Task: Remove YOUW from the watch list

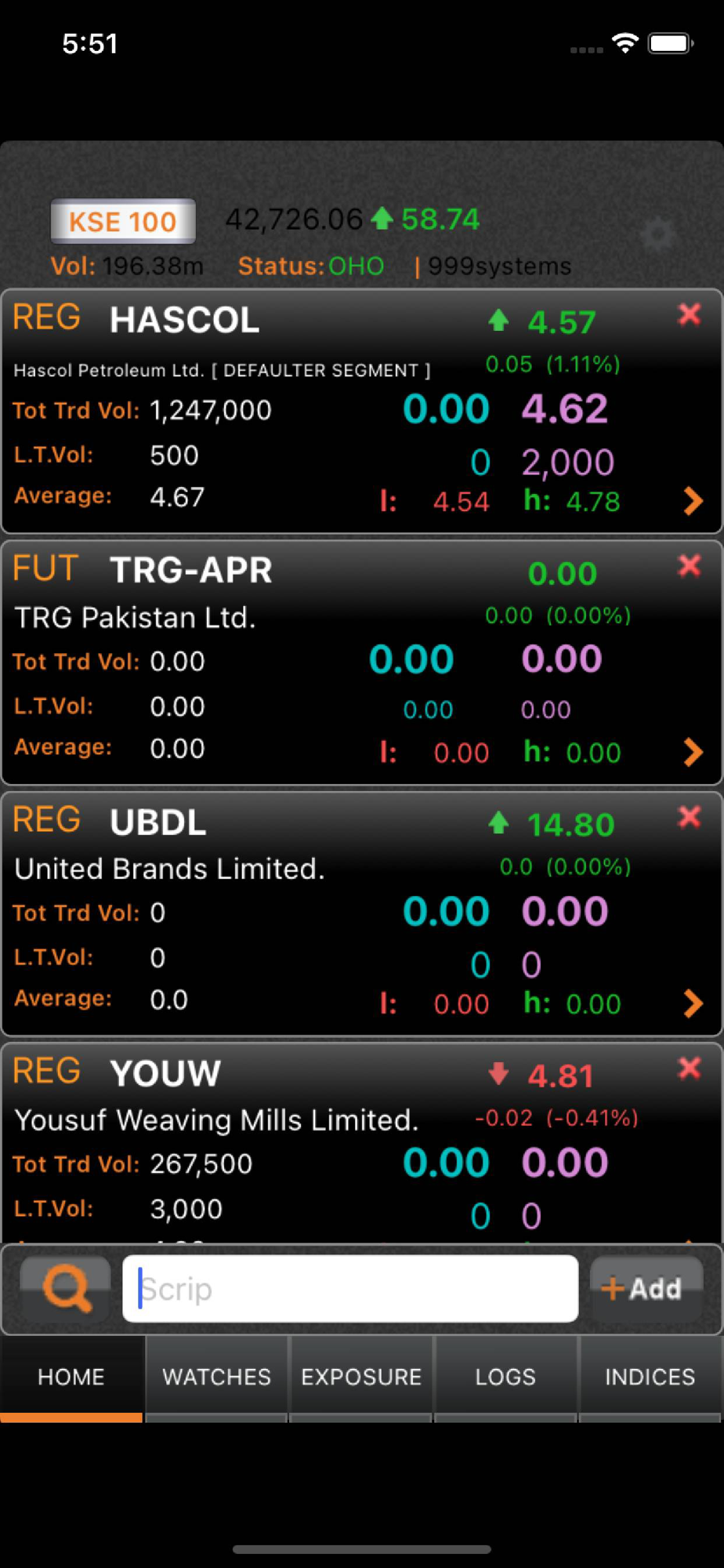Action: point(689,1068)
